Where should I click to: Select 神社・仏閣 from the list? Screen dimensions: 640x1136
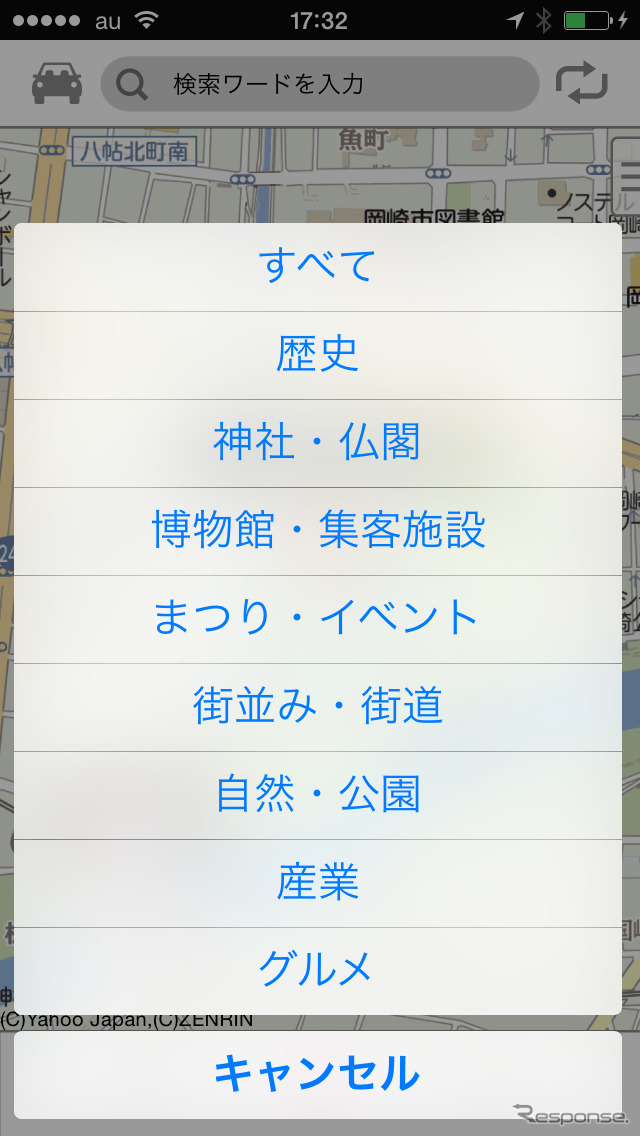point(318,443)
